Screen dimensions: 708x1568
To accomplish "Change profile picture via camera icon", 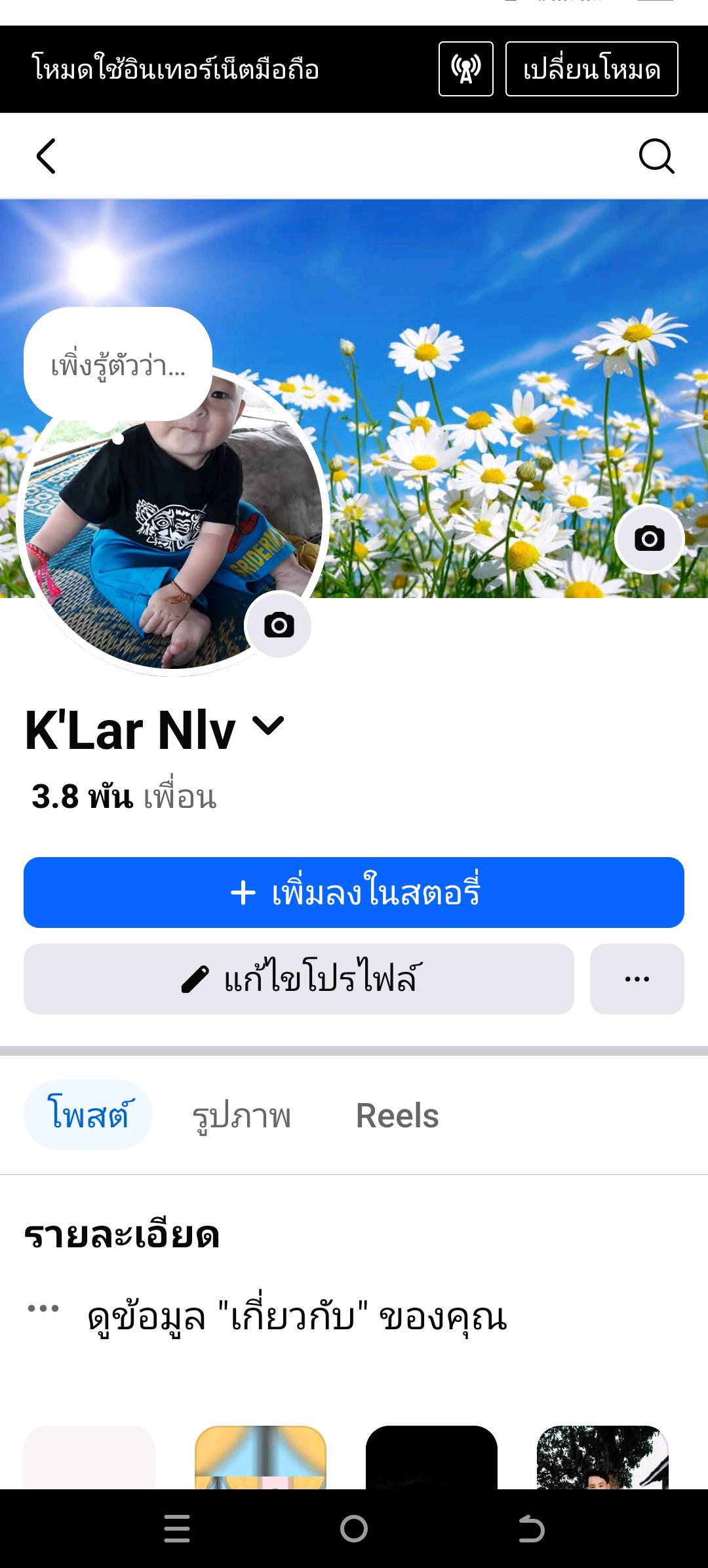I will point(279,625).
